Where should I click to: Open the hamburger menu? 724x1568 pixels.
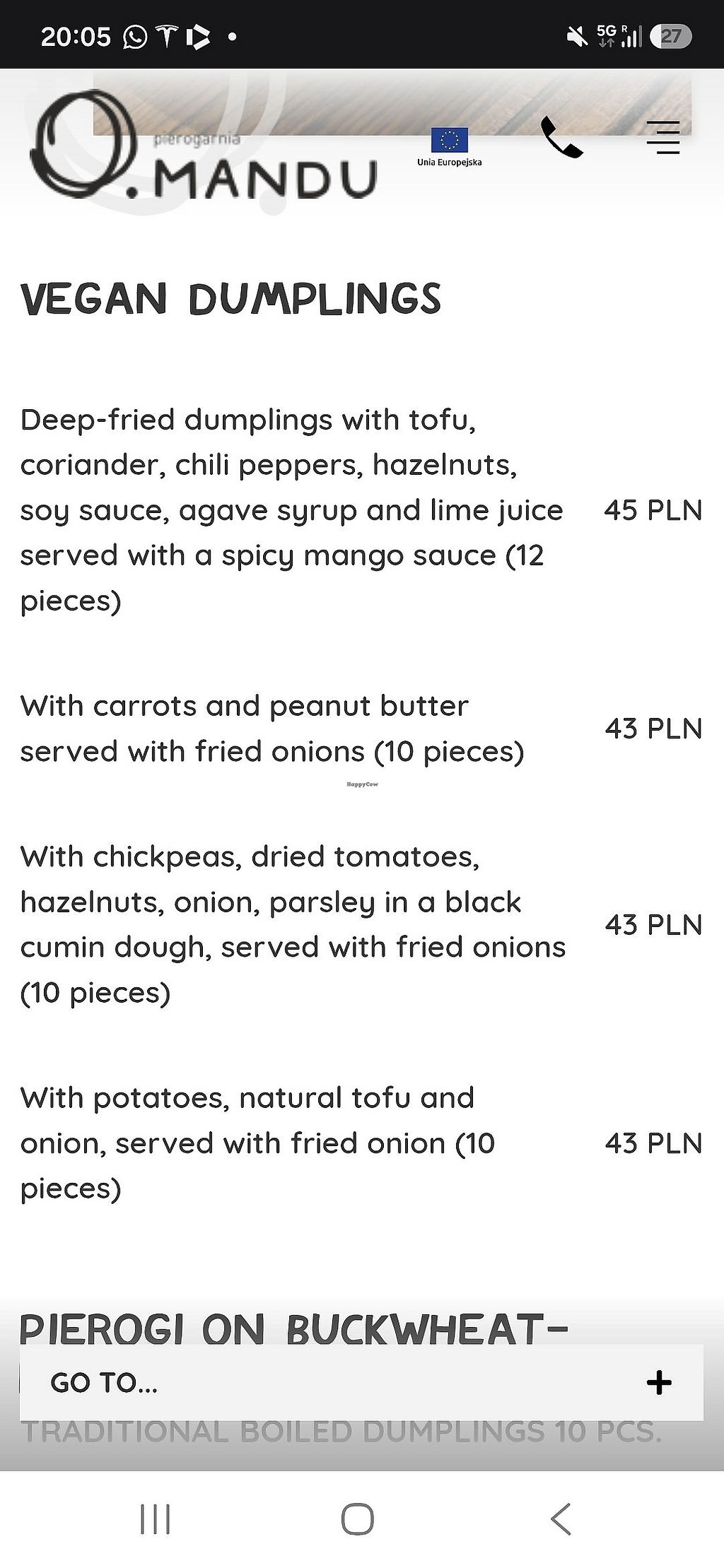(x=663, y=137)
